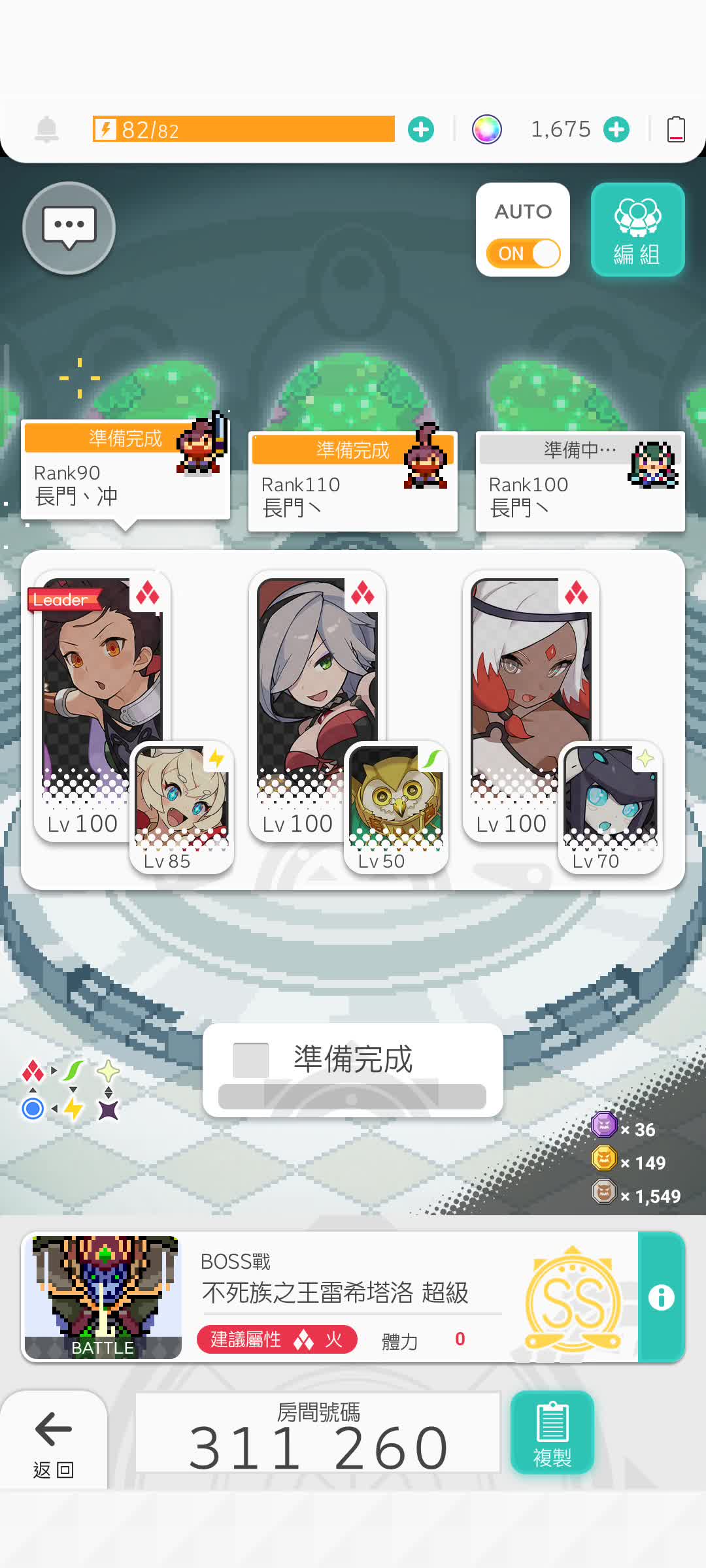View Rank90 player's card
Image resolution: width=706 pixels, height=1568 pixels.
pyautogui.click(x=126, y=470)
